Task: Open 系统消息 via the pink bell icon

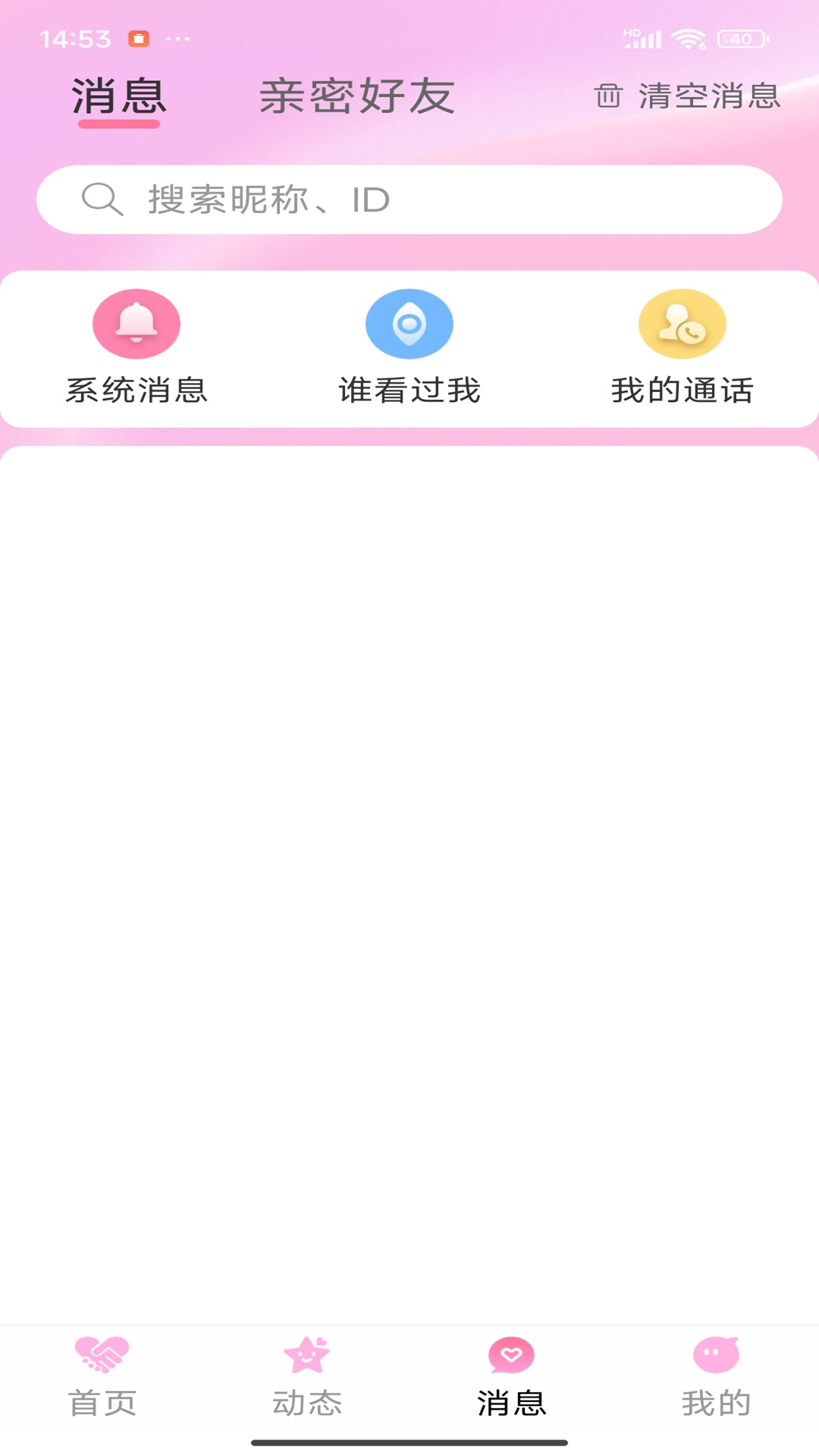Action: 136,323
